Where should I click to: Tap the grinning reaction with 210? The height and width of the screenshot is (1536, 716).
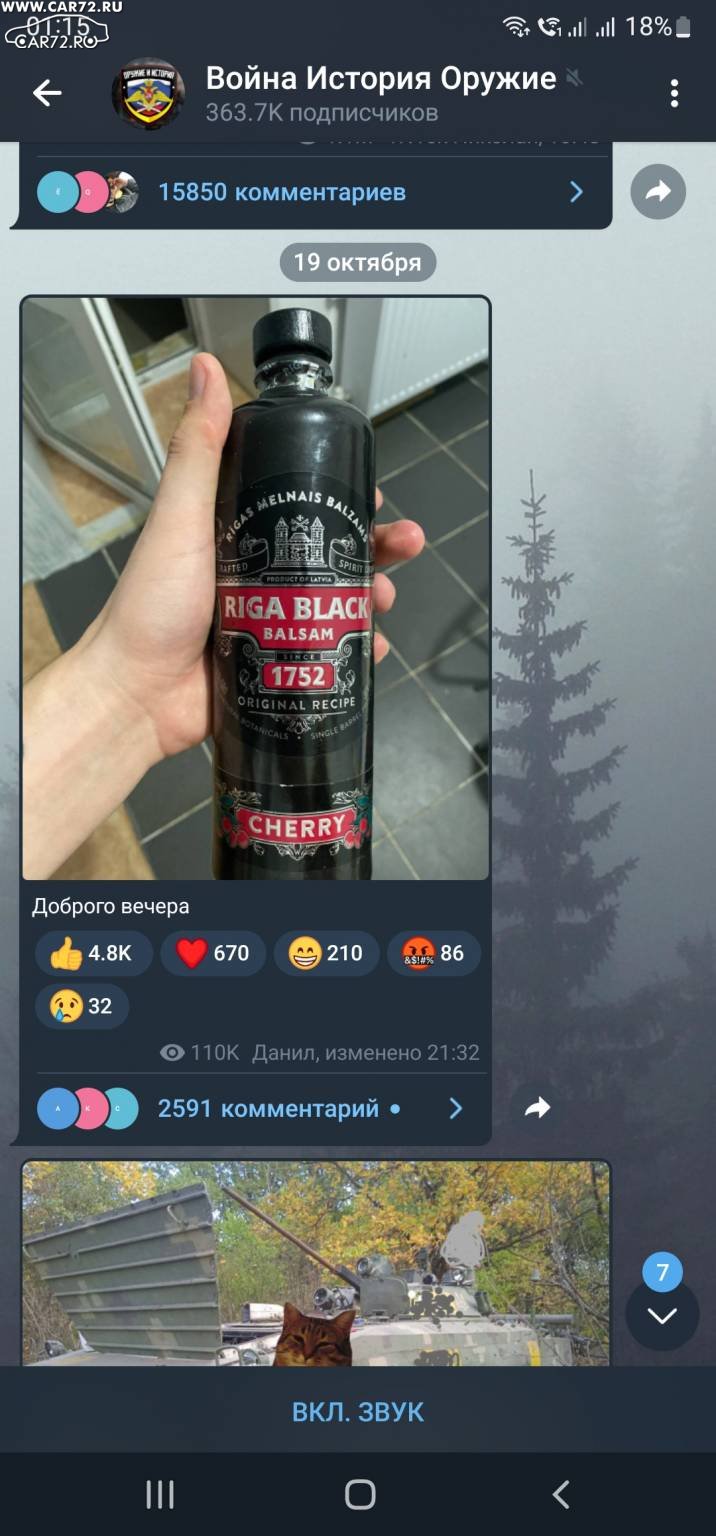coord(326,954)
